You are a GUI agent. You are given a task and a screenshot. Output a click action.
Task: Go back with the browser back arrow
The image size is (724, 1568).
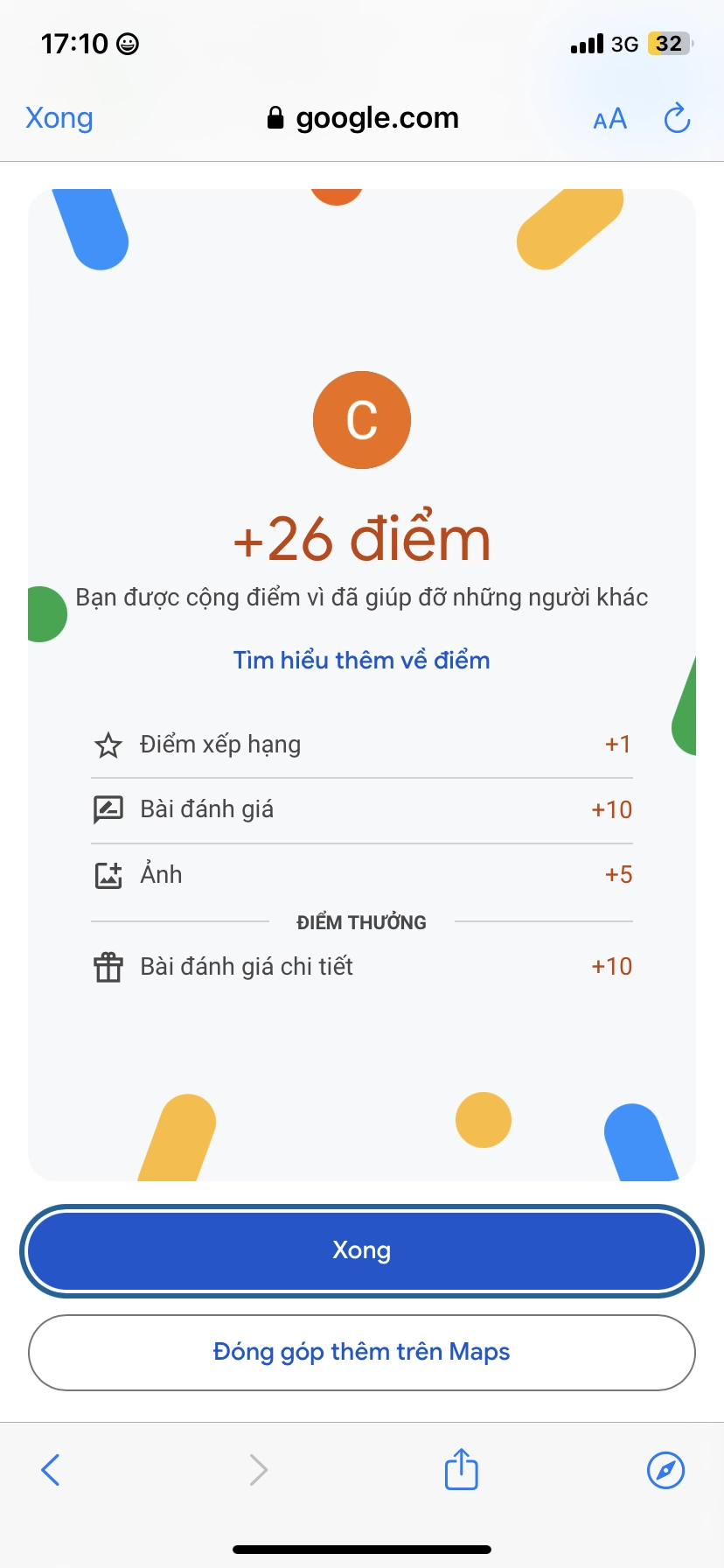tap(51, 1470)
